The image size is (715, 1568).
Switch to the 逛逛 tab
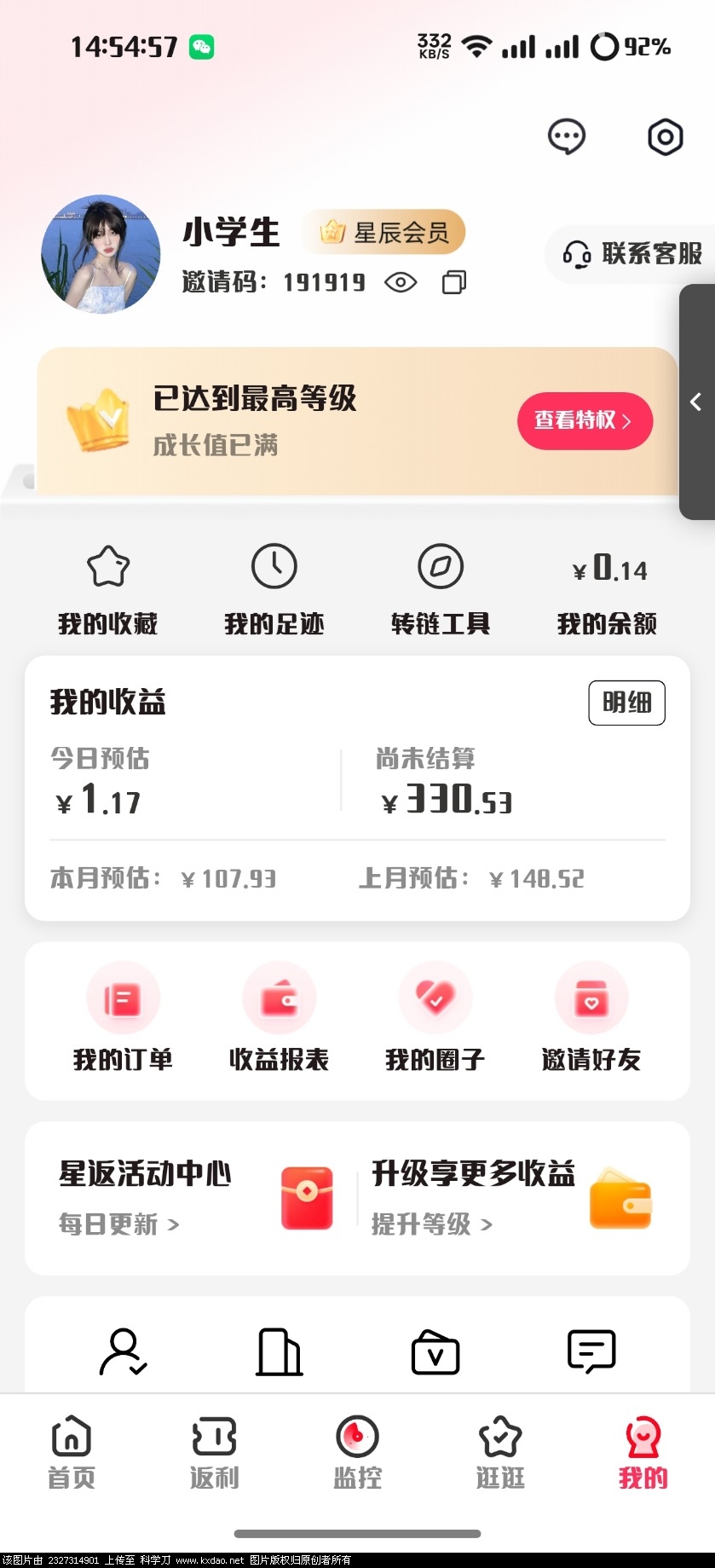click(x=499, y=1452)
